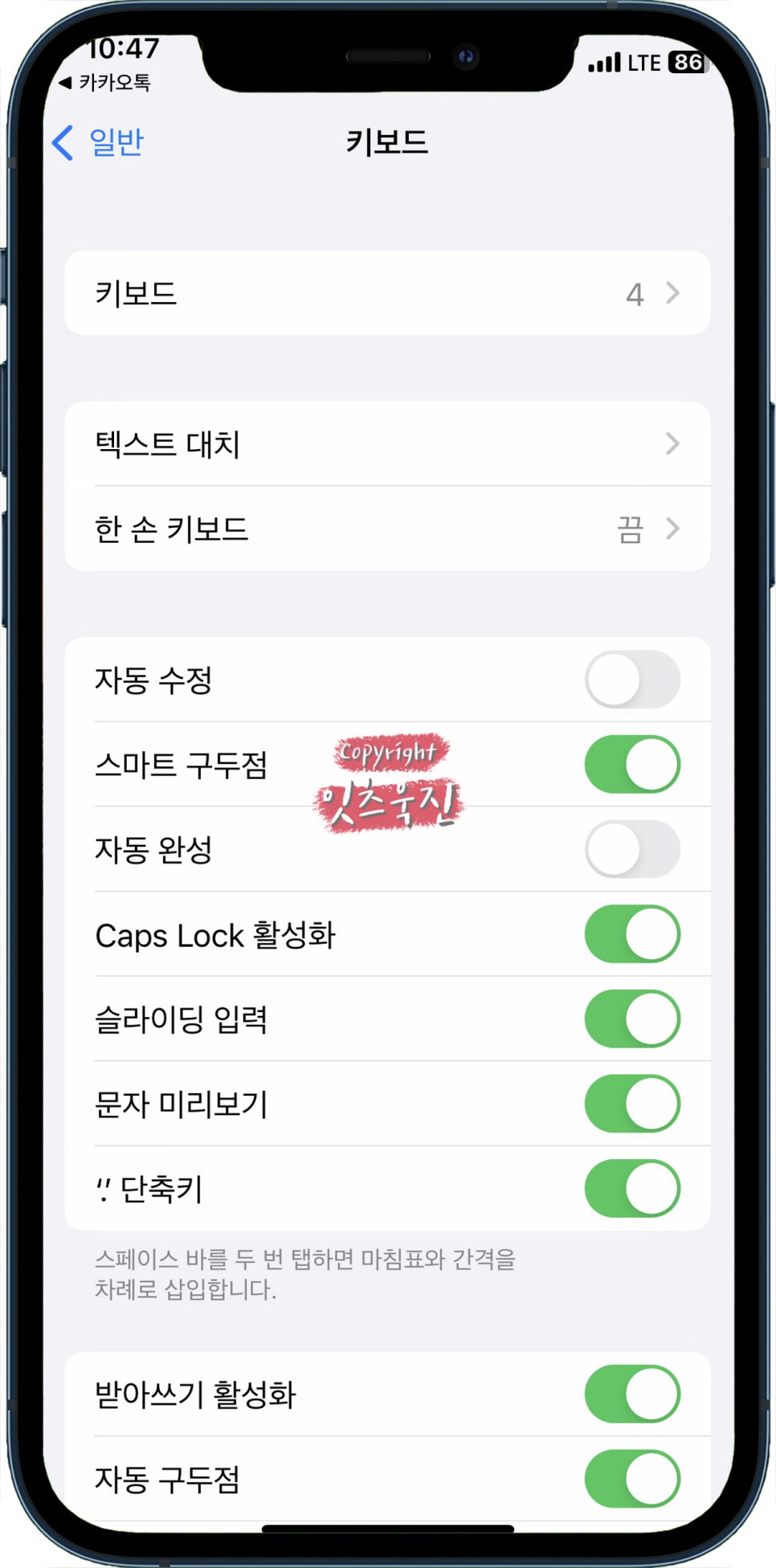Disable Caps Lock 활성화

(632, 934)
